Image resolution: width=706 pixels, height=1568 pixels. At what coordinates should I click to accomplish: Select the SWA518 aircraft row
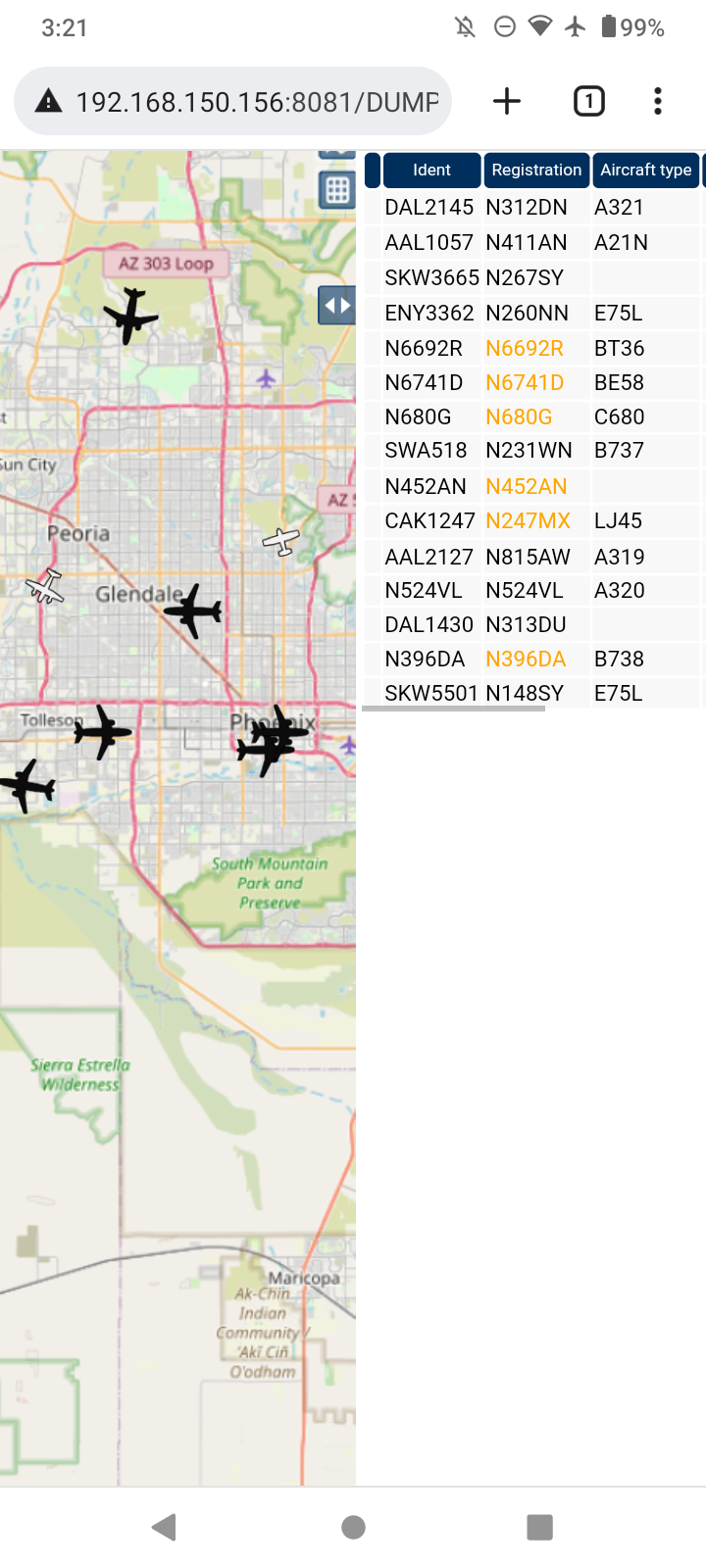[x=534, y=450]
